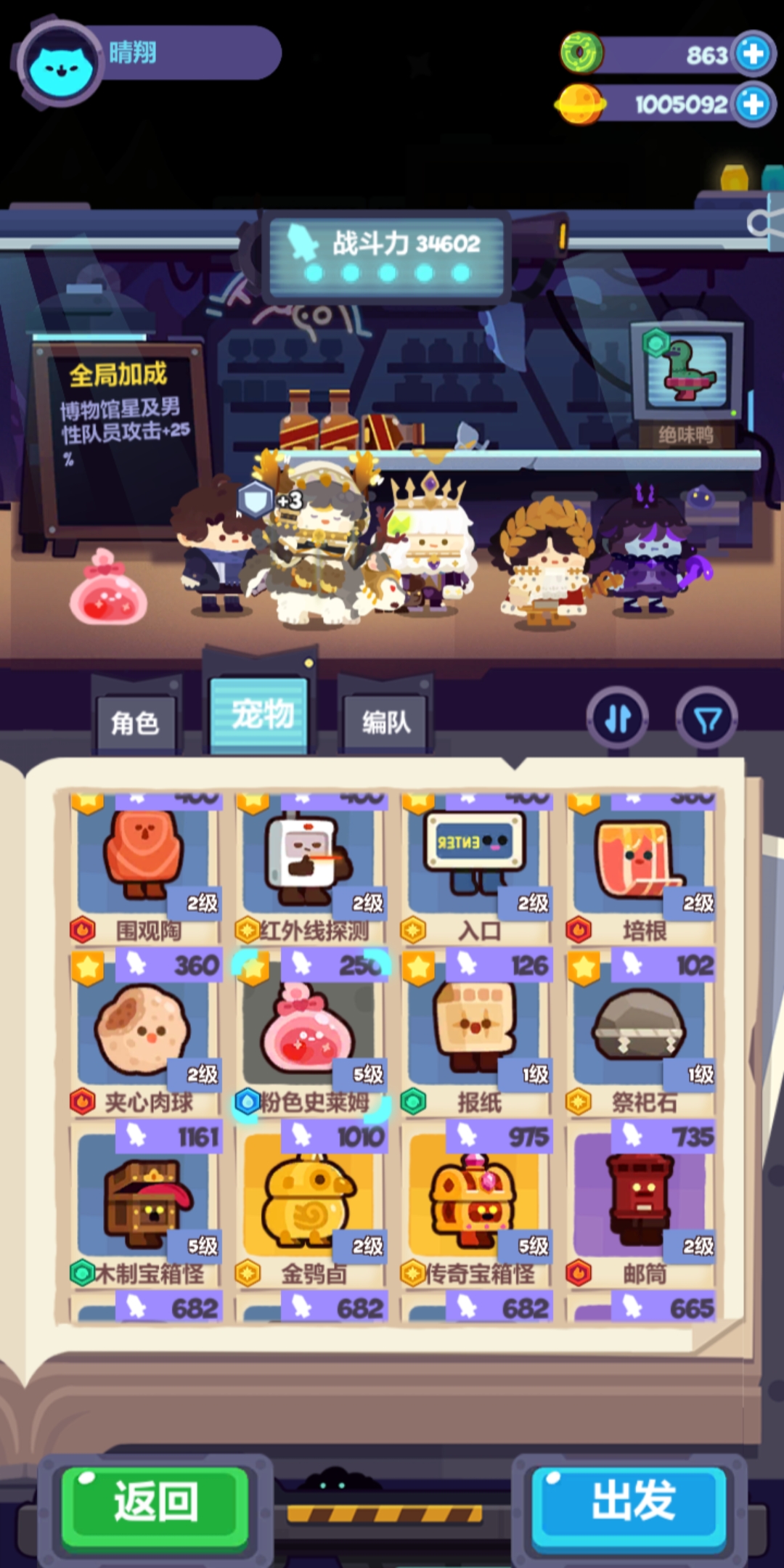Select the 培根 pet card
The height and width of the screenshot is (1568, 784).
coord(642,864)
